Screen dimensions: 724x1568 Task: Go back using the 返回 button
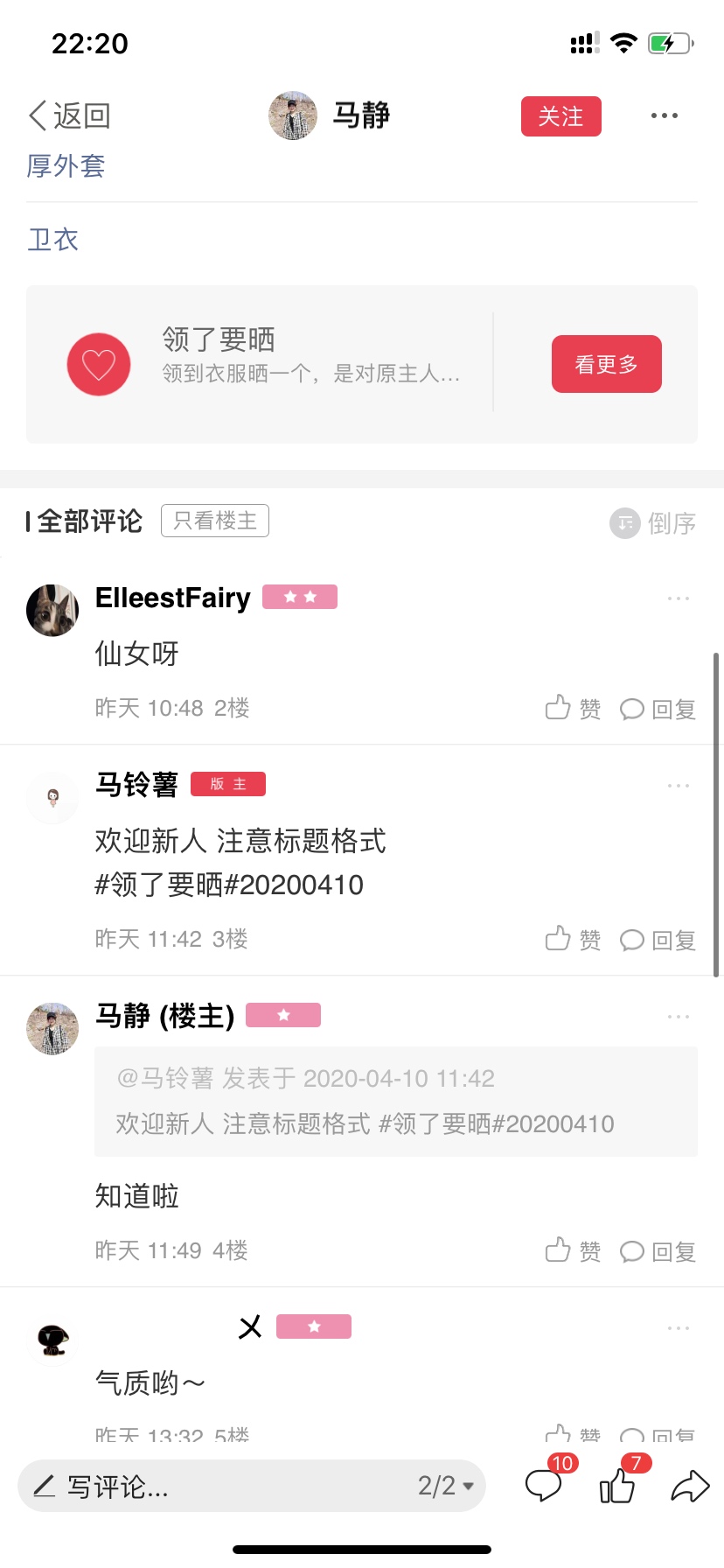click(70, 115)
